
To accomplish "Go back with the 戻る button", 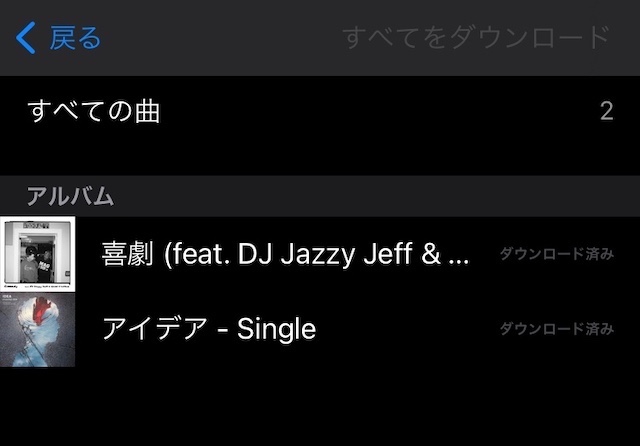I will click(60, 38).
